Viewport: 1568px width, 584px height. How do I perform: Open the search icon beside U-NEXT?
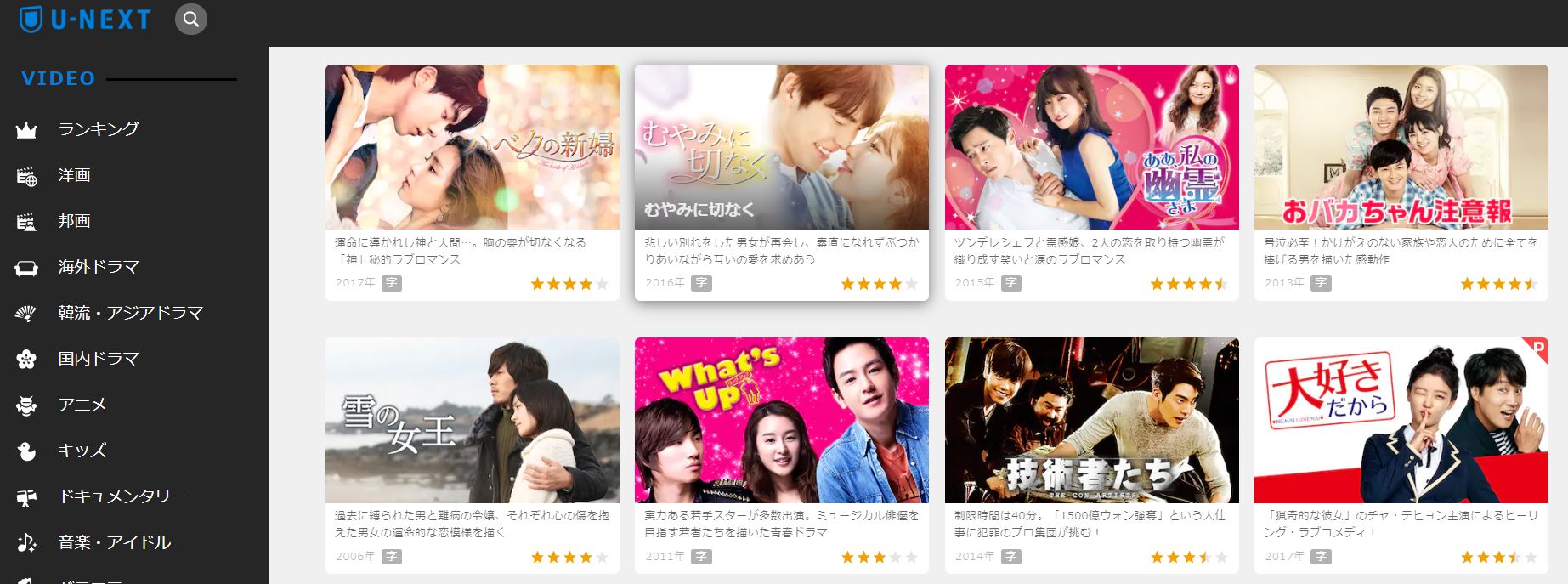[x=191, y=20]
